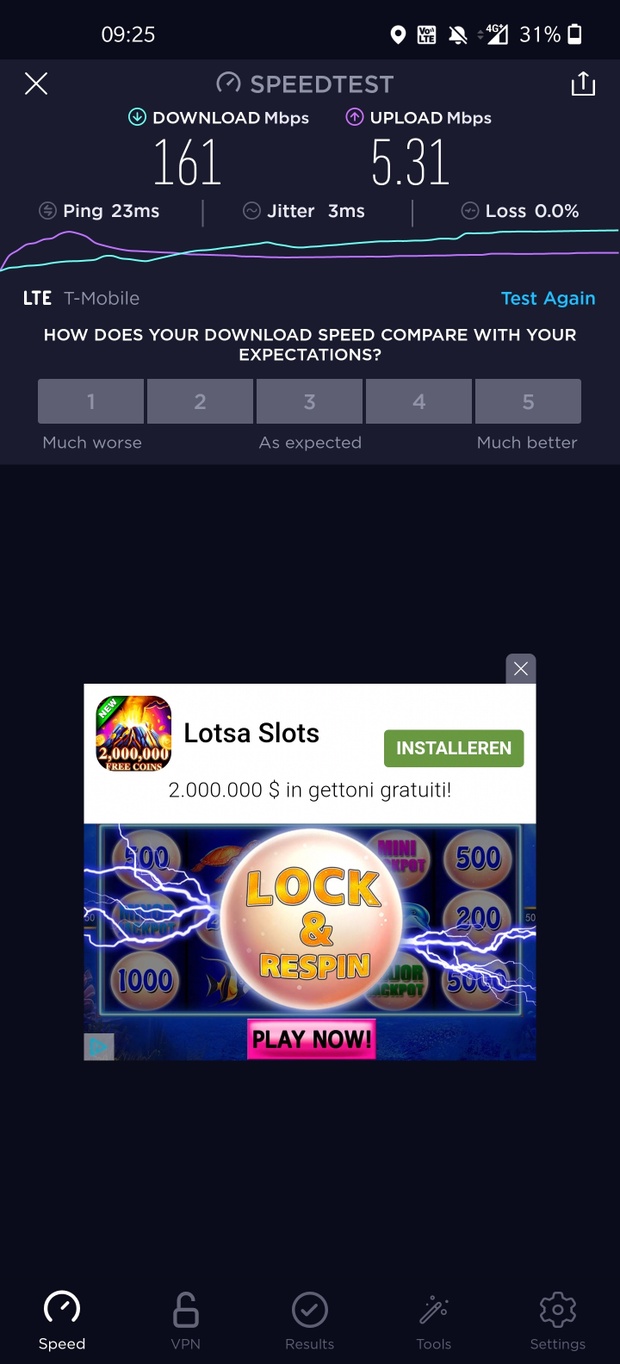620x1364 pixels.
Task: Rate download speed 1, much worse
Action: coord(91,402)
